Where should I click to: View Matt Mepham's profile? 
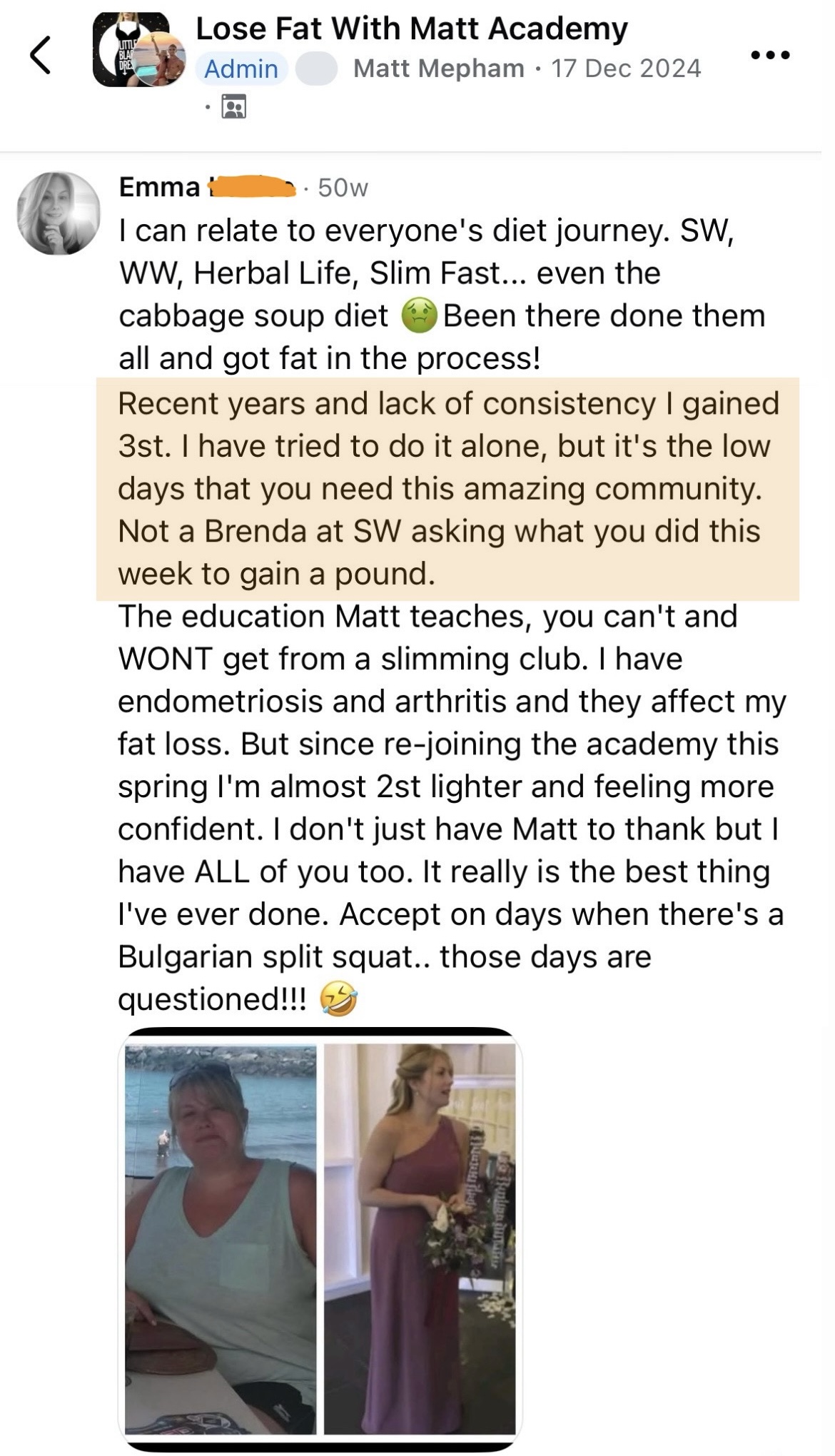[438, 69]
